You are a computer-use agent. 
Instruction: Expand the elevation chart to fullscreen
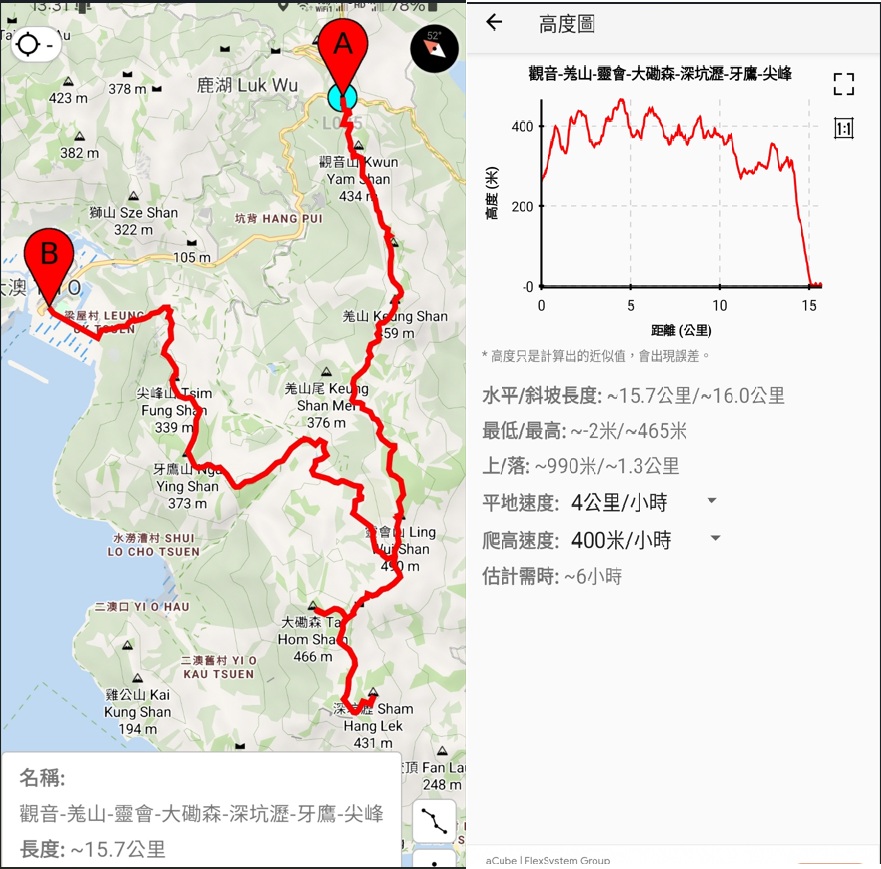coord(844,84)
